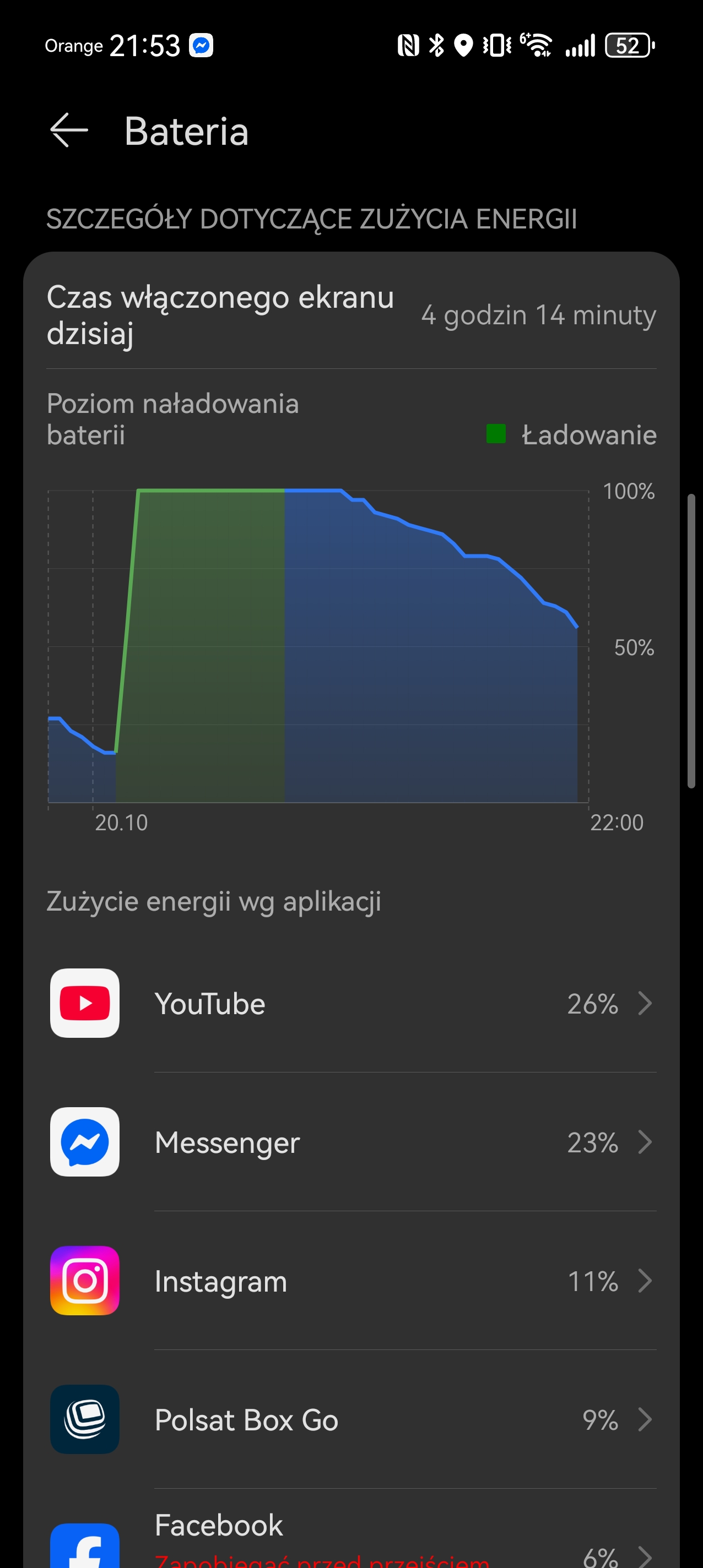Viewport: 703px width, 1568px height.
Task: Show Facebook battery usage details
Action: click(x=351, y=1540)
